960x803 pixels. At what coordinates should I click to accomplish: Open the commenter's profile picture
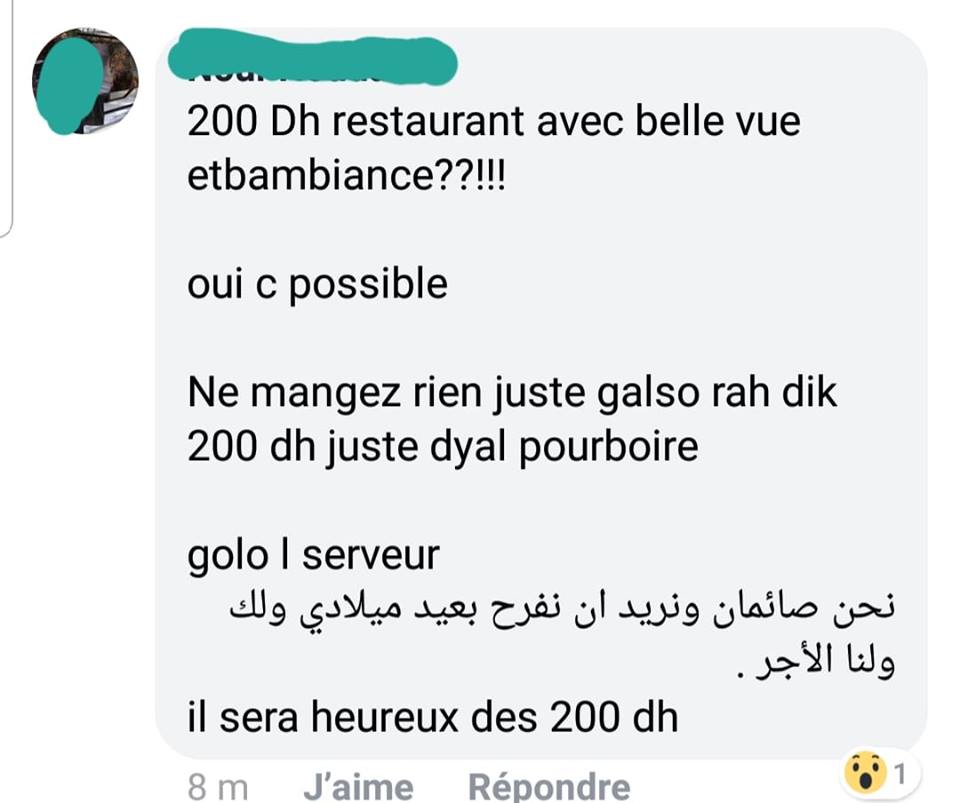pos(85,81)
